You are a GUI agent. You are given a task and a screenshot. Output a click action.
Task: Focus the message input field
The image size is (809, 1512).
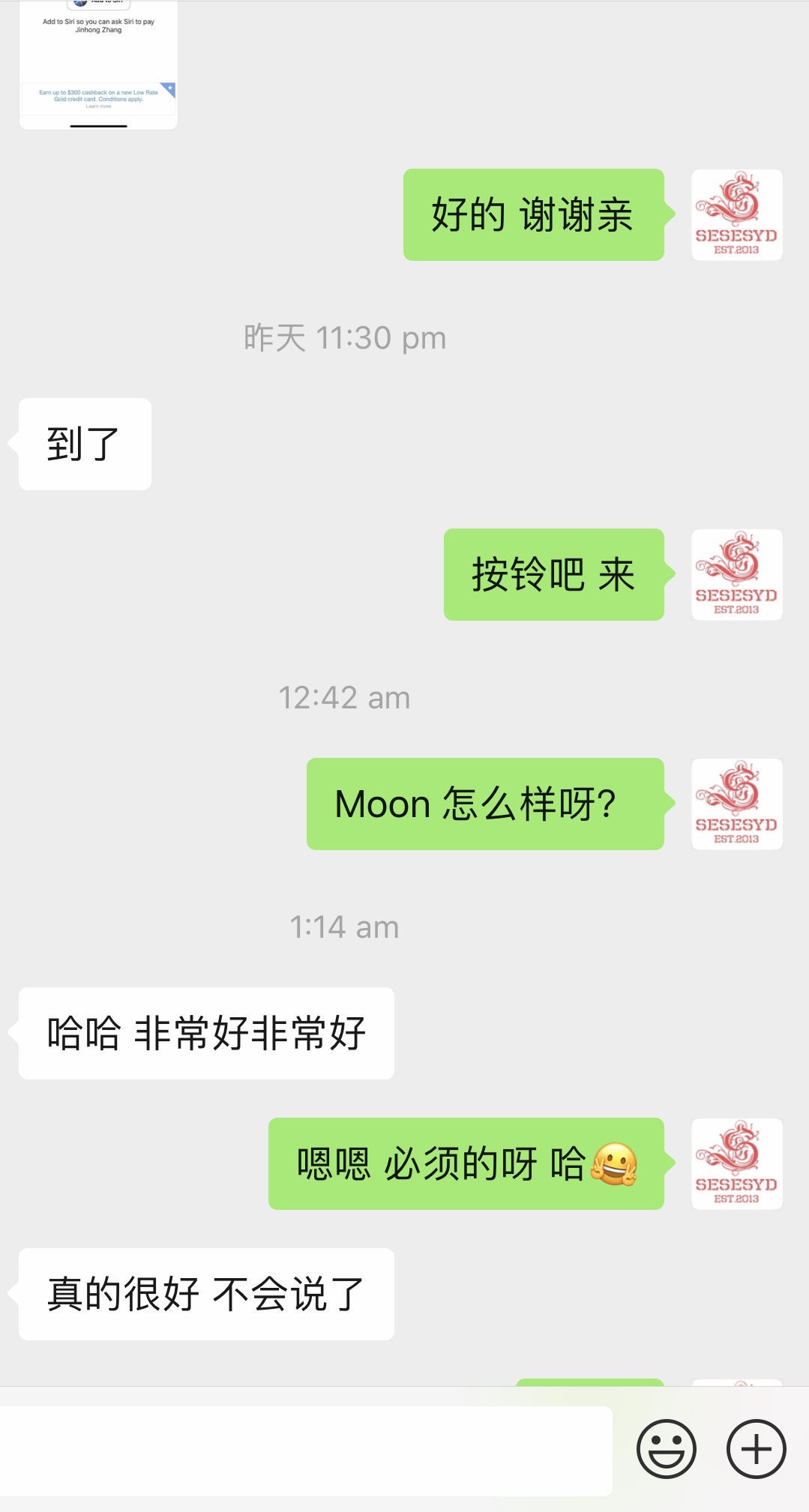(306, 1451)
